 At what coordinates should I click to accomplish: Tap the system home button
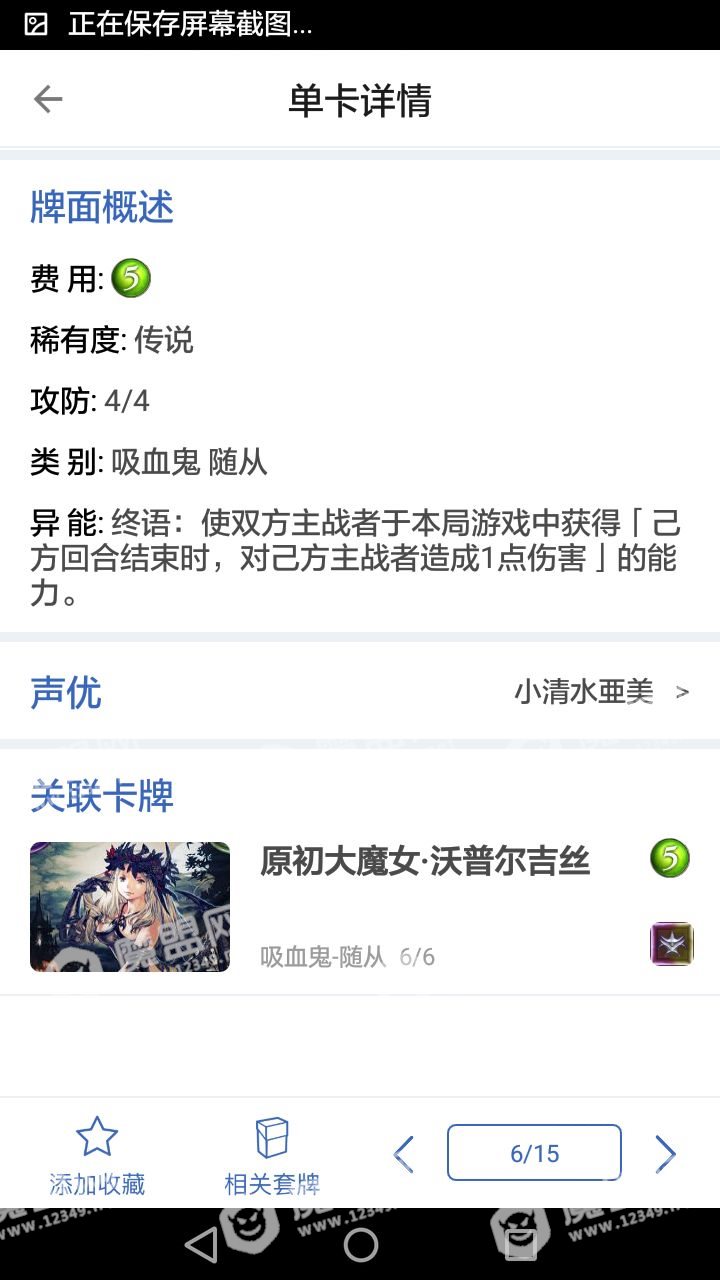[x=360, y=1245]
